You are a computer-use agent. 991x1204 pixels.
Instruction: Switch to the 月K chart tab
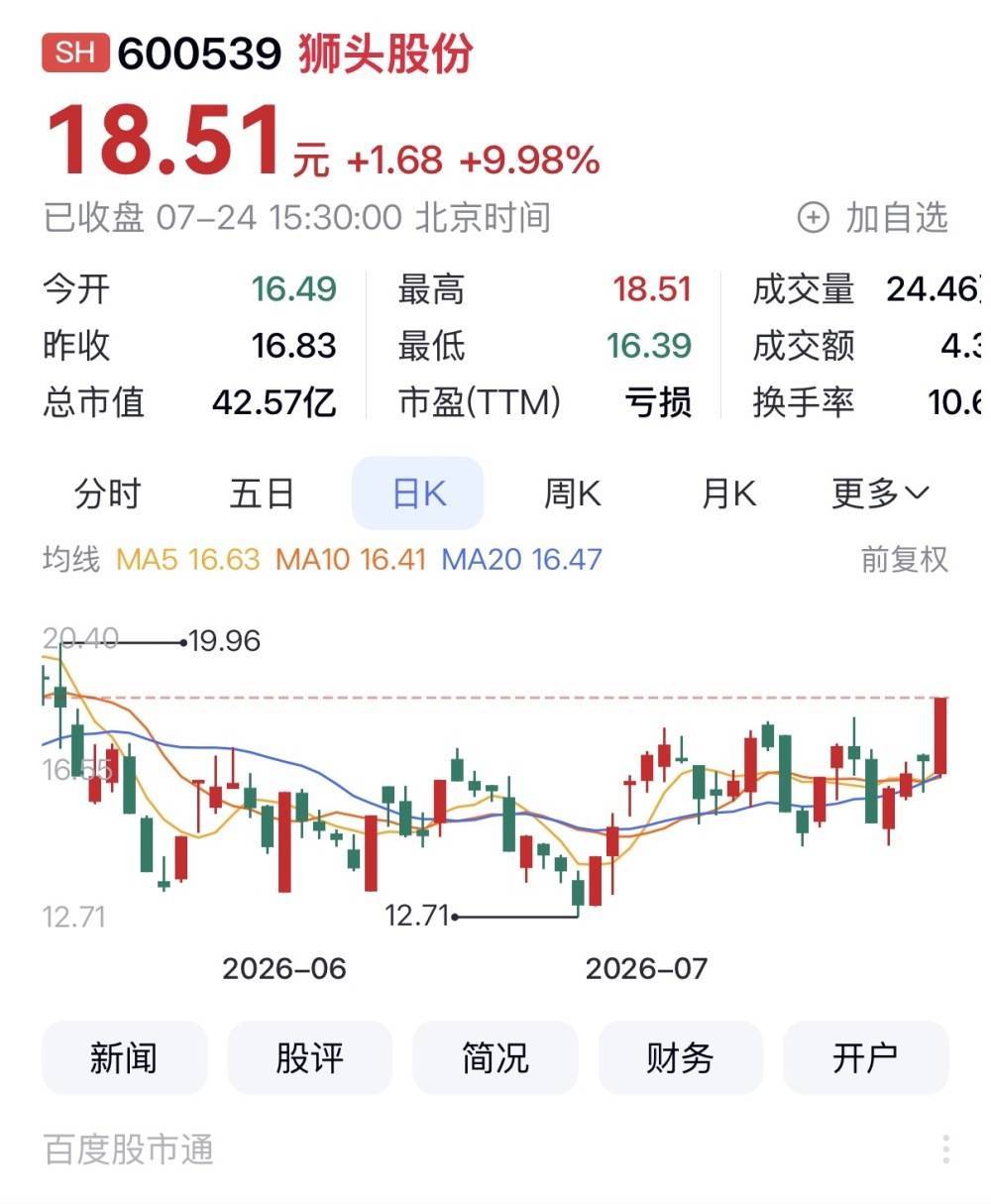(x=728, y=493)
